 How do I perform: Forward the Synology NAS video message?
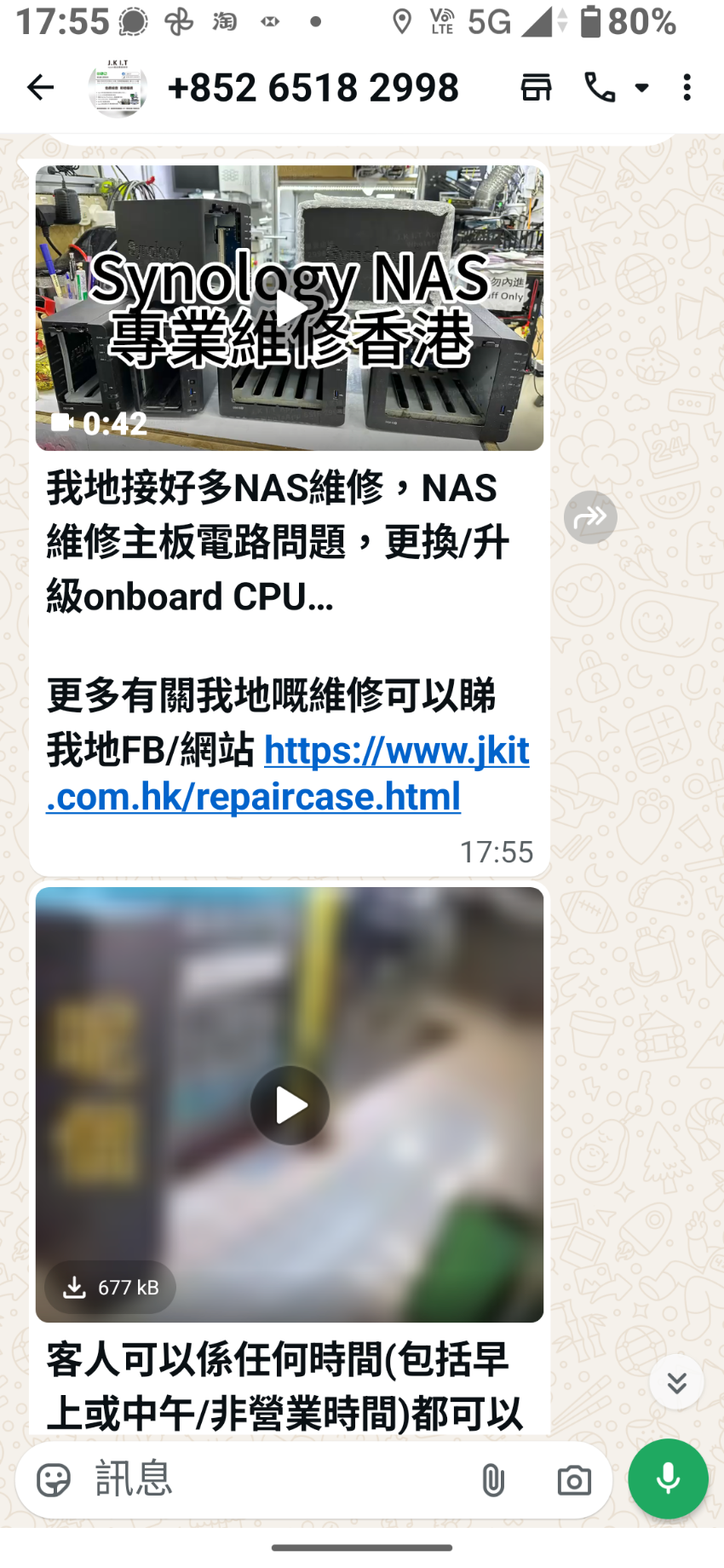[x=590, y=517]
